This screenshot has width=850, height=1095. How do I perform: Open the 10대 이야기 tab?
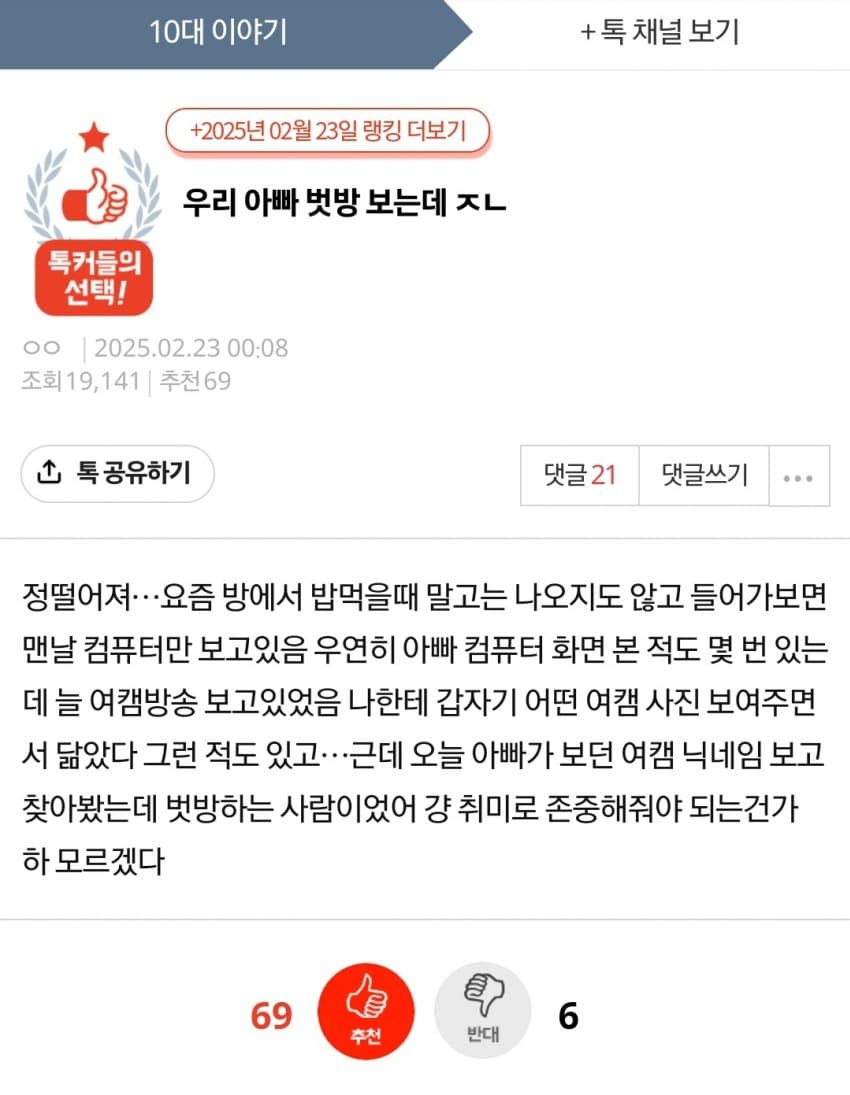[x=218, y=32]
